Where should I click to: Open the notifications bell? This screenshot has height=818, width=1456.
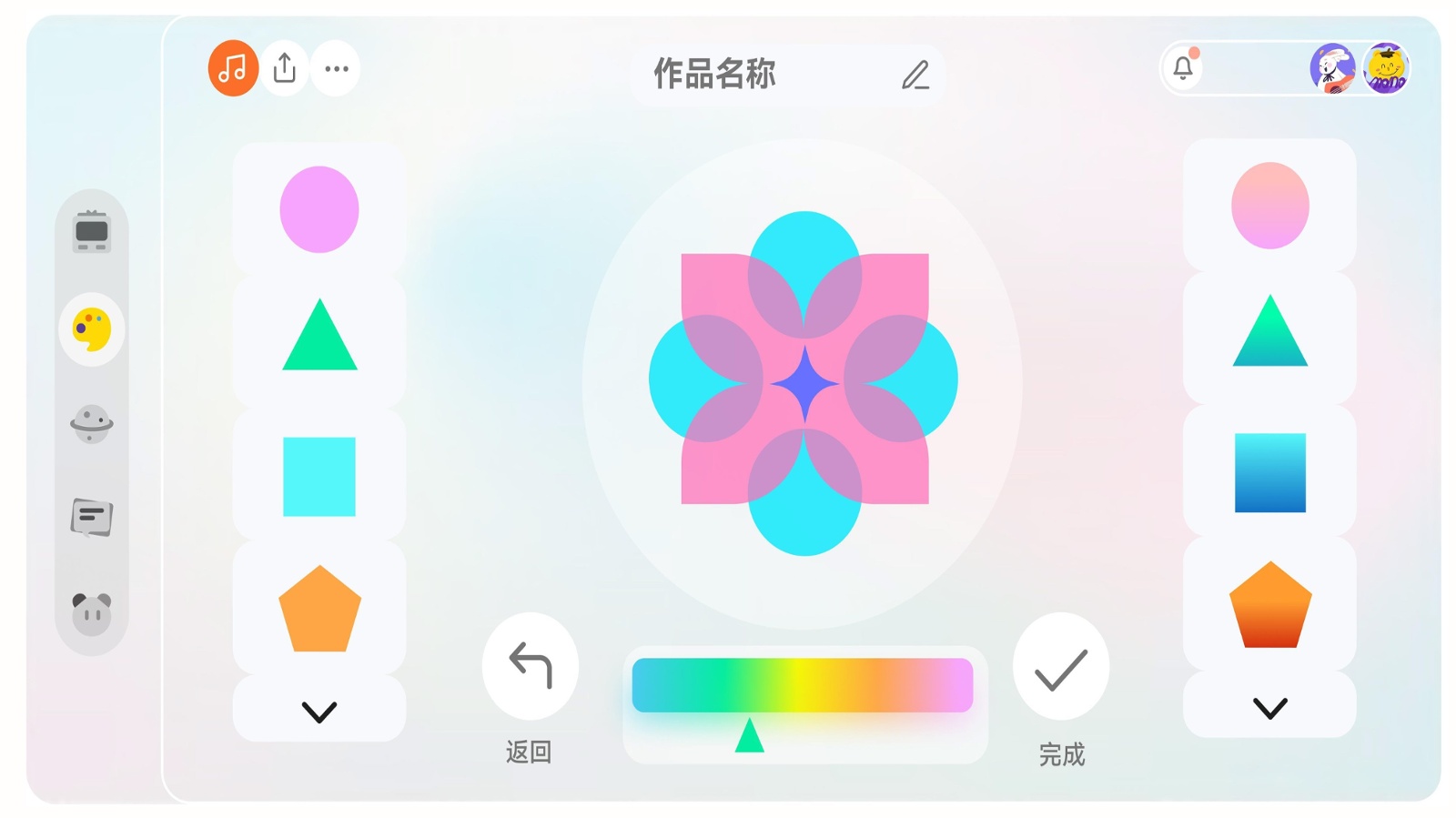tap(1183, 67)
